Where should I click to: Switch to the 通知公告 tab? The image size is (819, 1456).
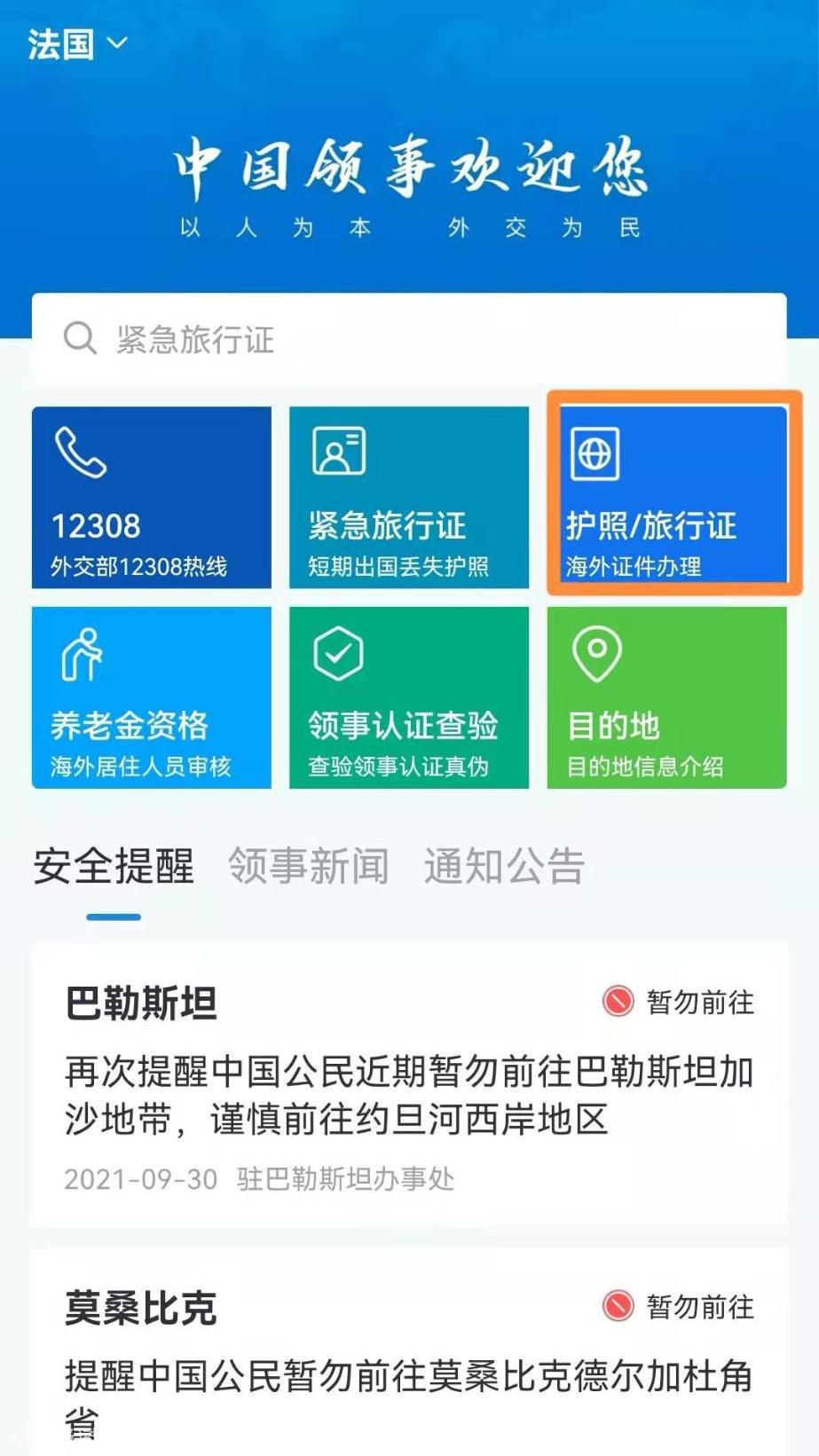(504, 866)
